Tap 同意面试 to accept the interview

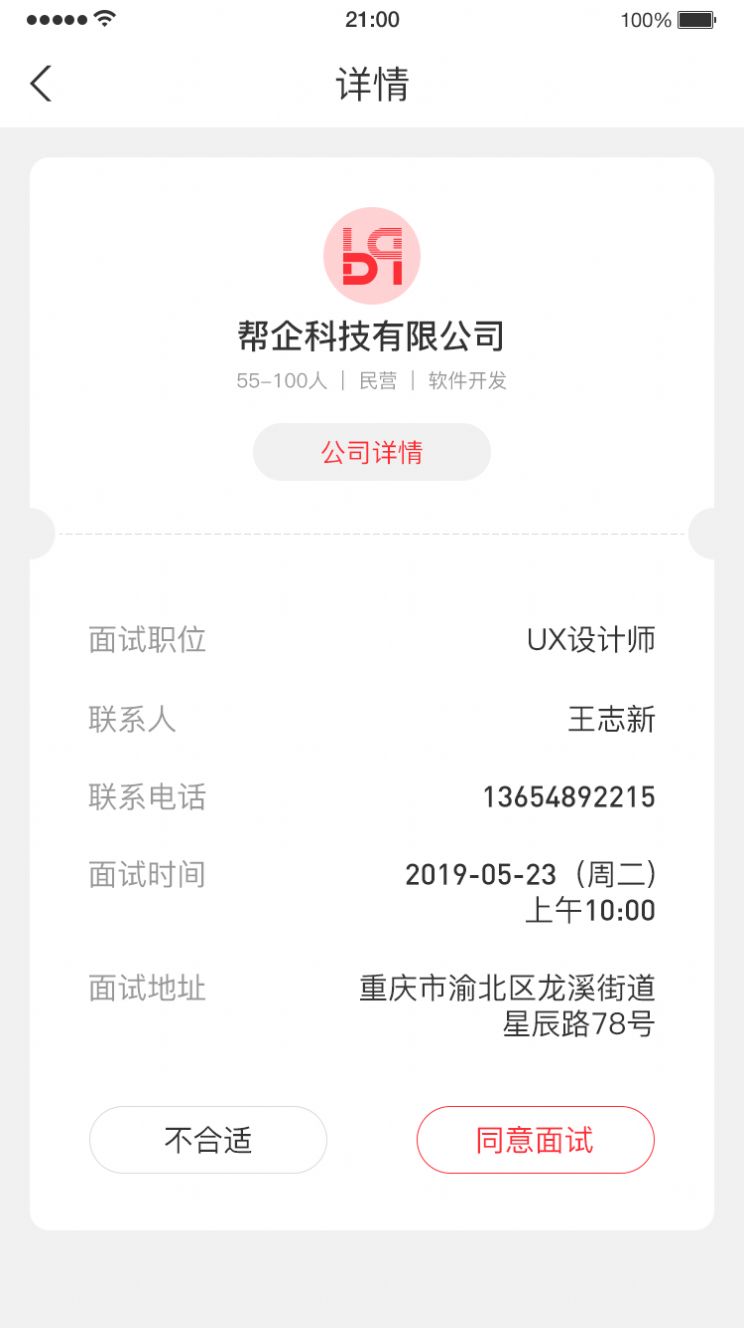coord(536,1140)
